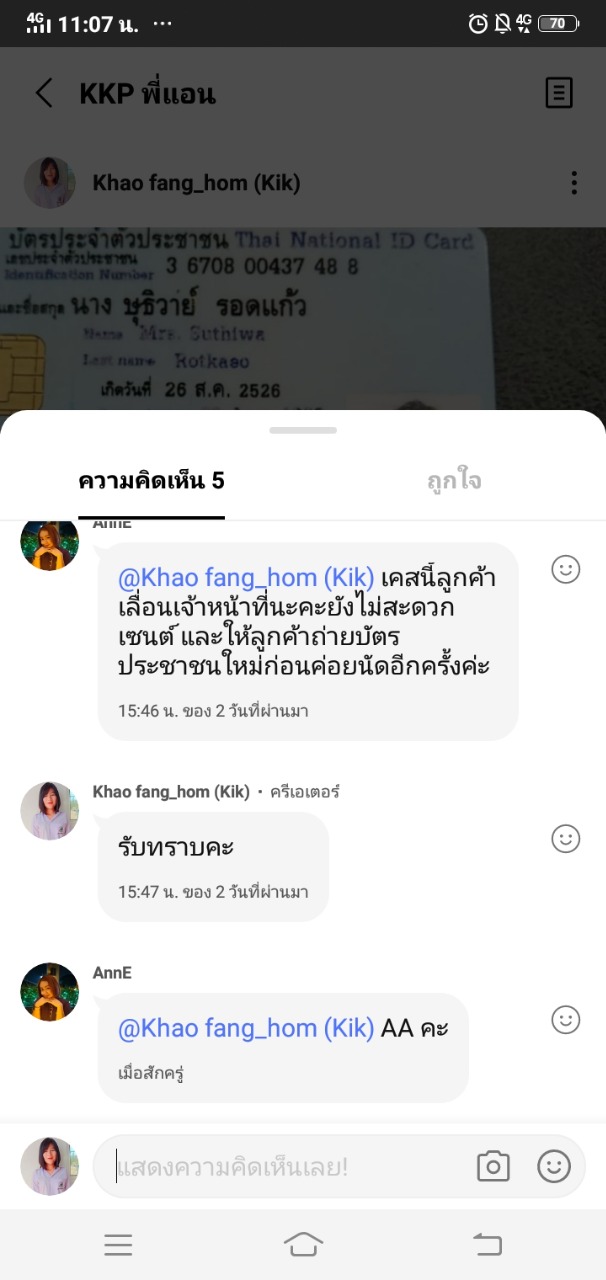Switch to the ถูกใจ tab
606x1280 pixels.
tap(454, 481)
